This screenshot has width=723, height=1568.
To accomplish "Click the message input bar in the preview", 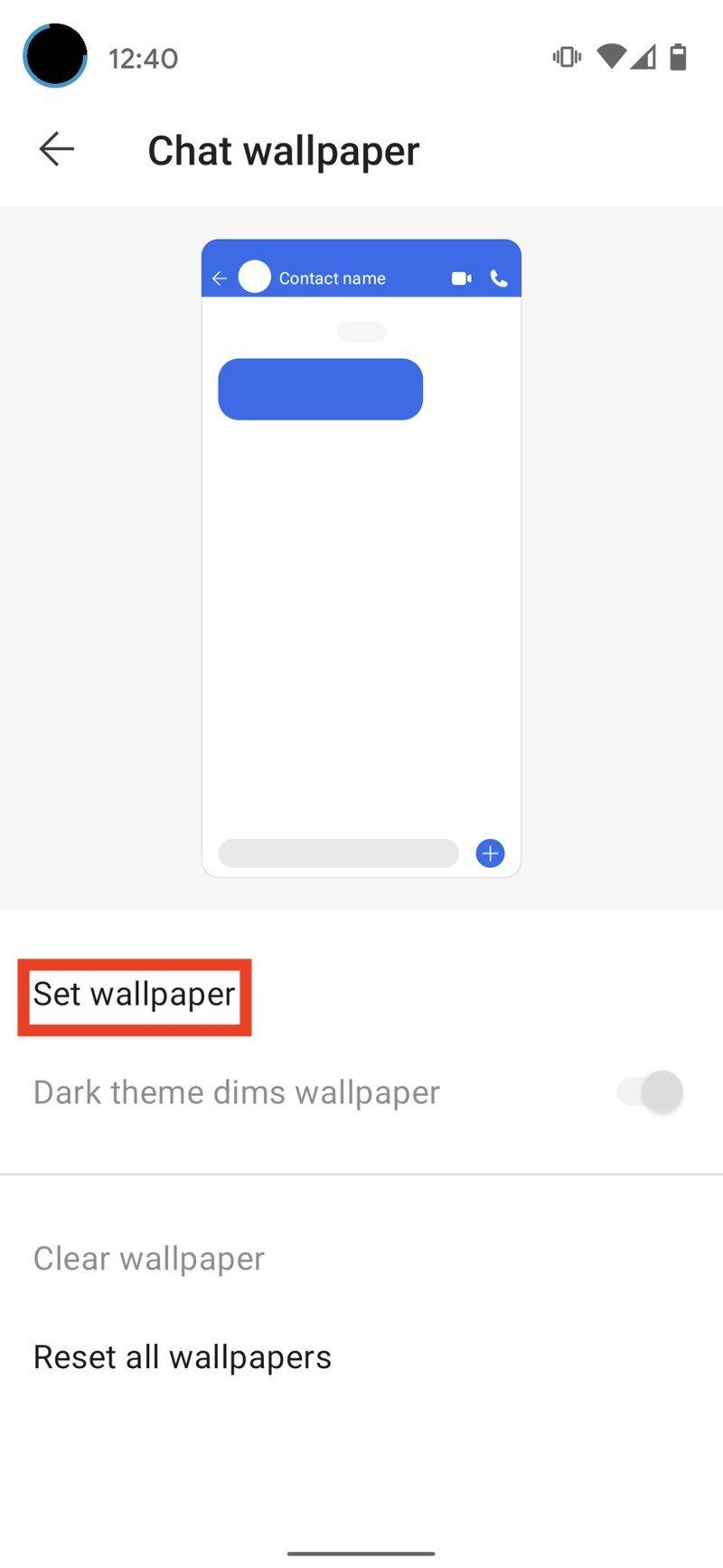I will [337, 853].
